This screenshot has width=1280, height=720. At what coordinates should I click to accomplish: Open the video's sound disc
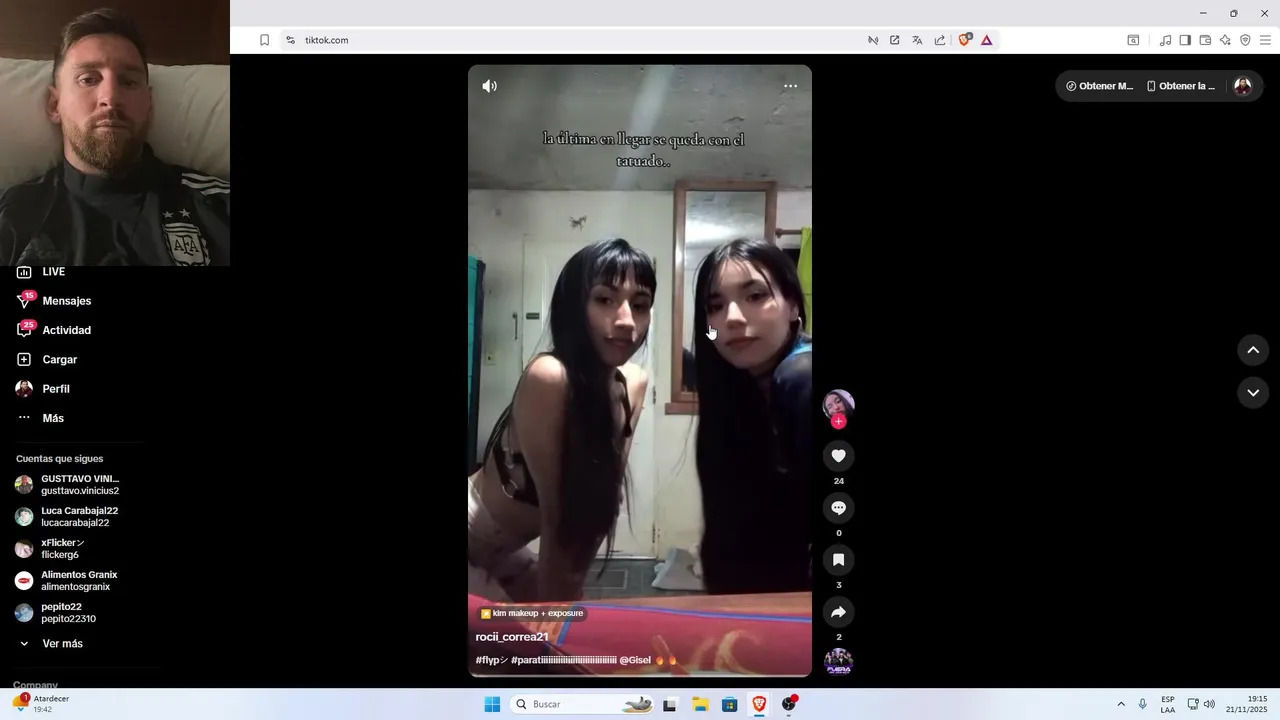(838, 661)
